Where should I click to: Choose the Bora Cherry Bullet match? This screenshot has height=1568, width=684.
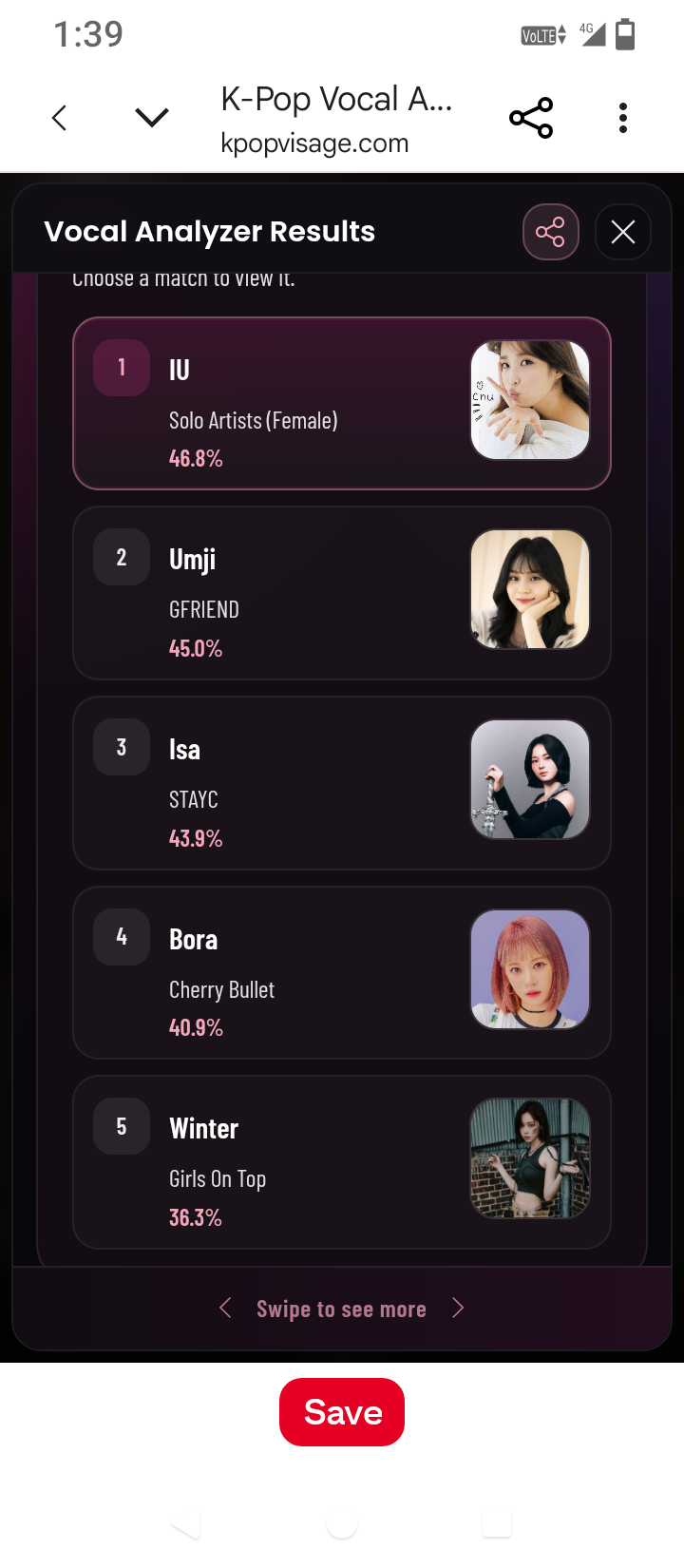tap(342, 972)
